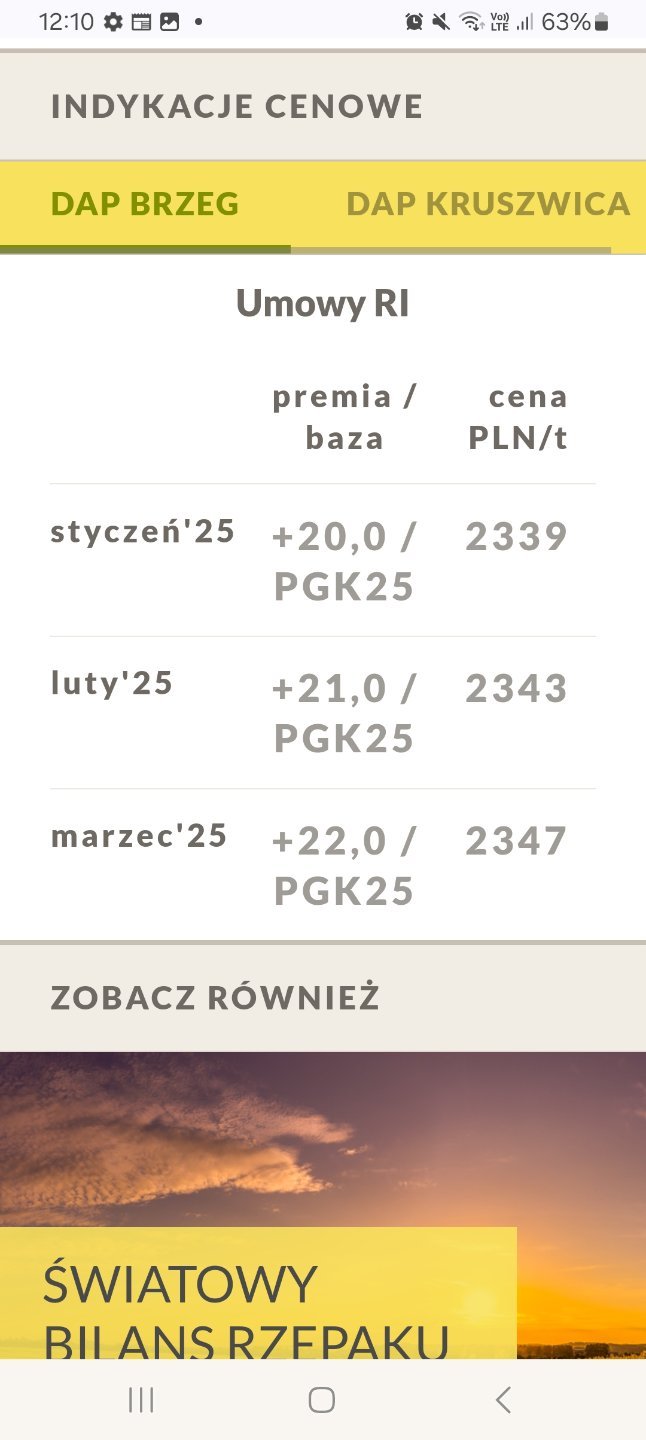Select the DAP BRZEG tab
The image size is (646, 1440).
pos(145,204)
